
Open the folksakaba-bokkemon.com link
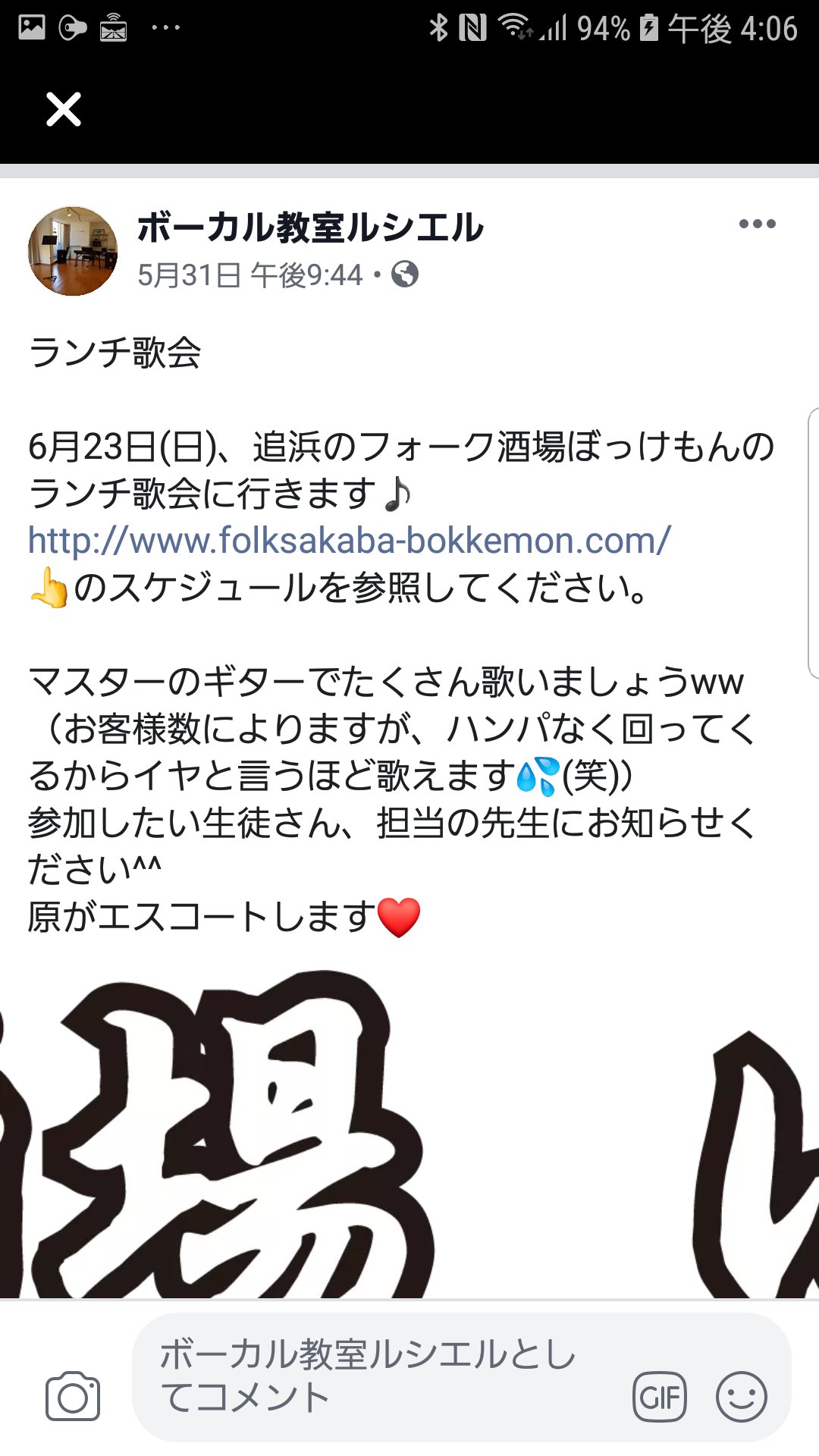click(x=349, y=541)
